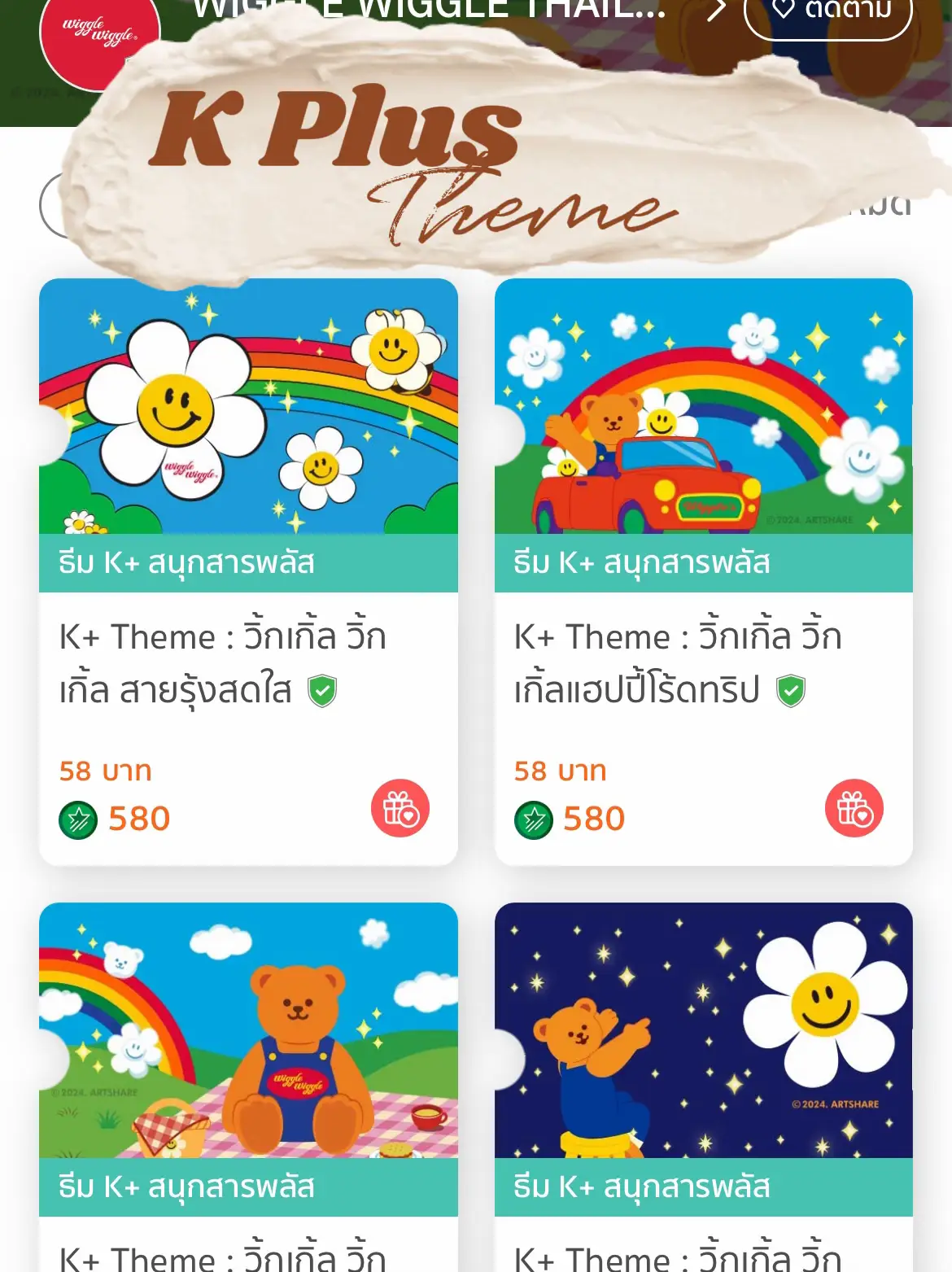The image size is (952, 1272).
Task: Open the red convertible road trip thumbnail
Action: 704,407
